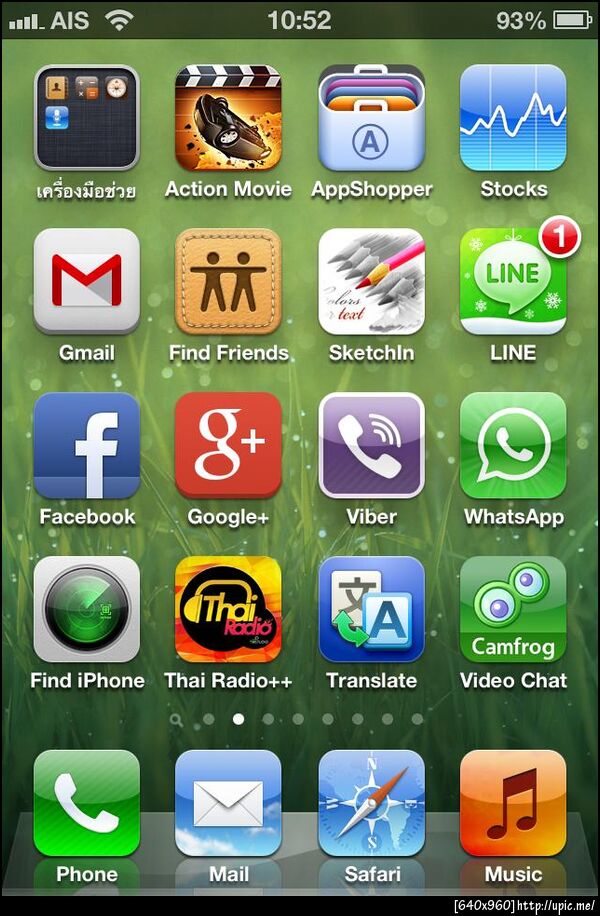Open Camfrog Video Chat
Viewport: 600px width, 916px height.
[513, 610]
